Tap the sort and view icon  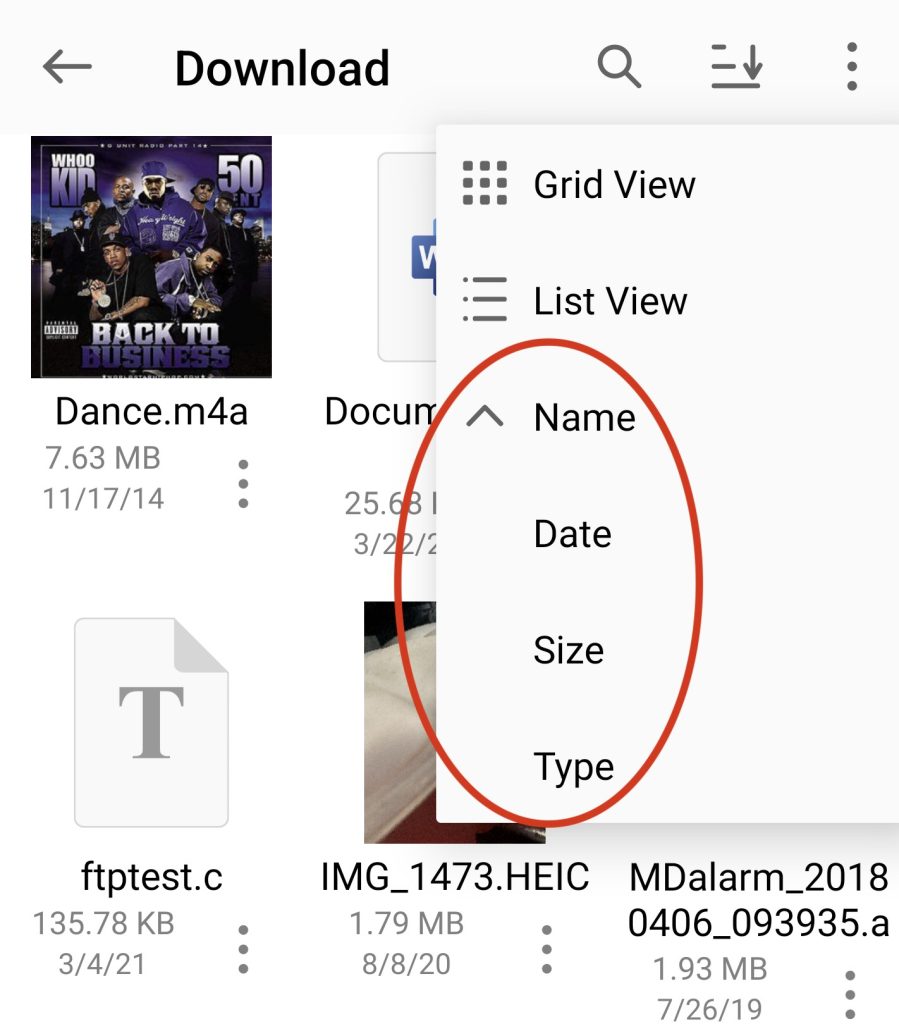[736, 68]
